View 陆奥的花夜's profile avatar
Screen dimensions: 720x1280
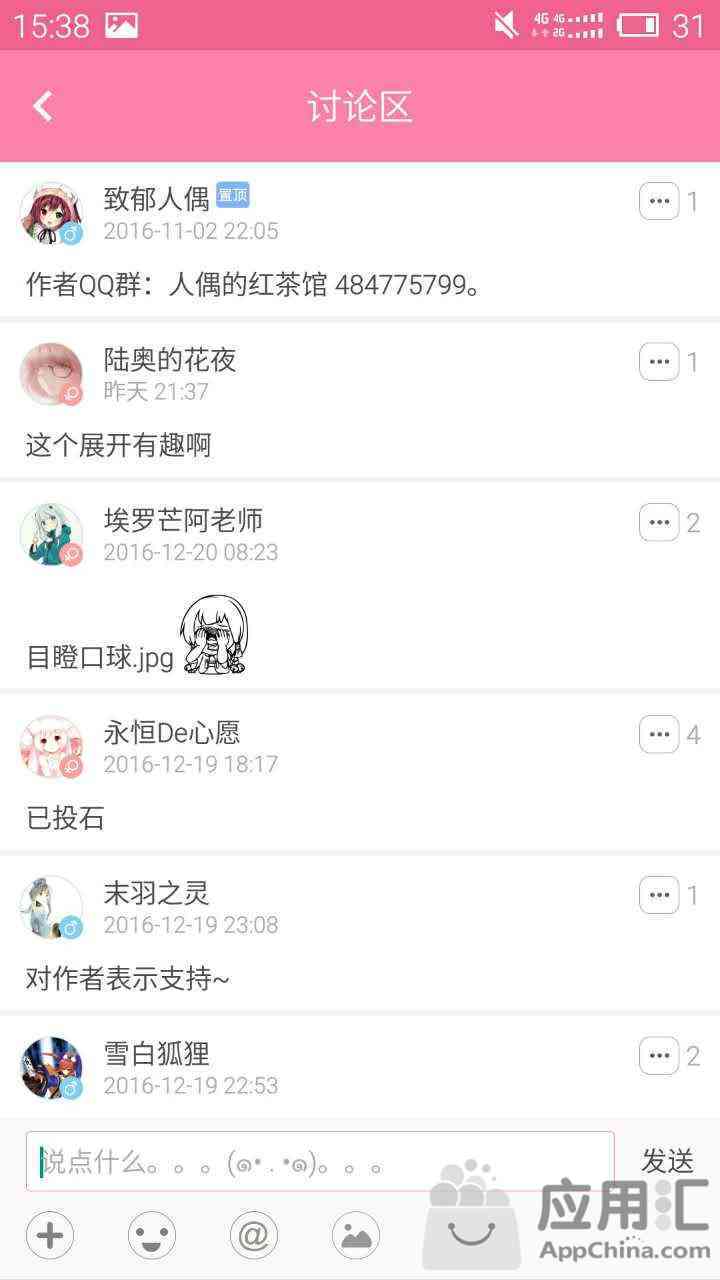coord(51,374)
